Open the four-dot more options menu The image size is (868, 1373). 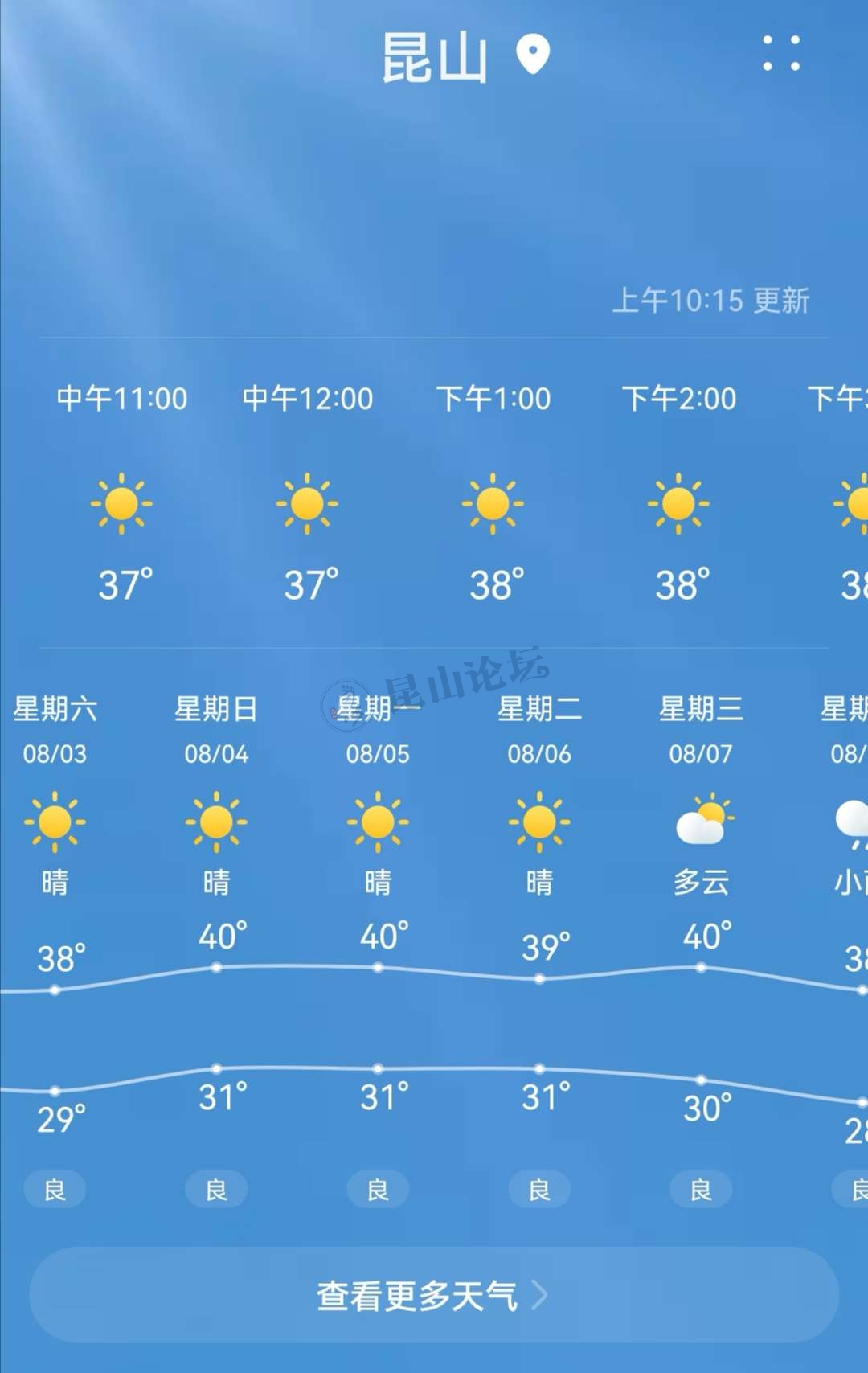(781, 53)
